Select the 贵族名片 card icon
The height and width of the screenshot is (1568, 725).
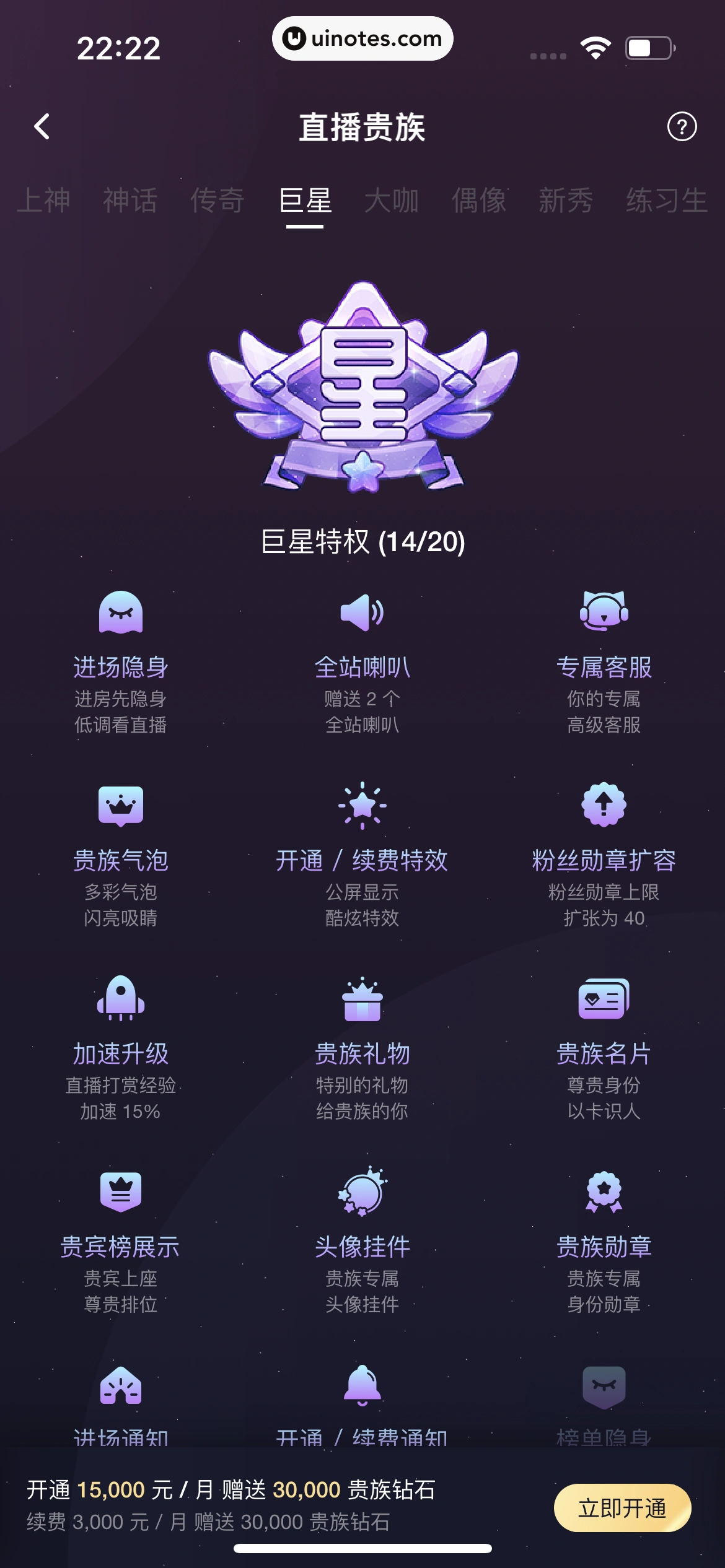[x=604, y=1000]
